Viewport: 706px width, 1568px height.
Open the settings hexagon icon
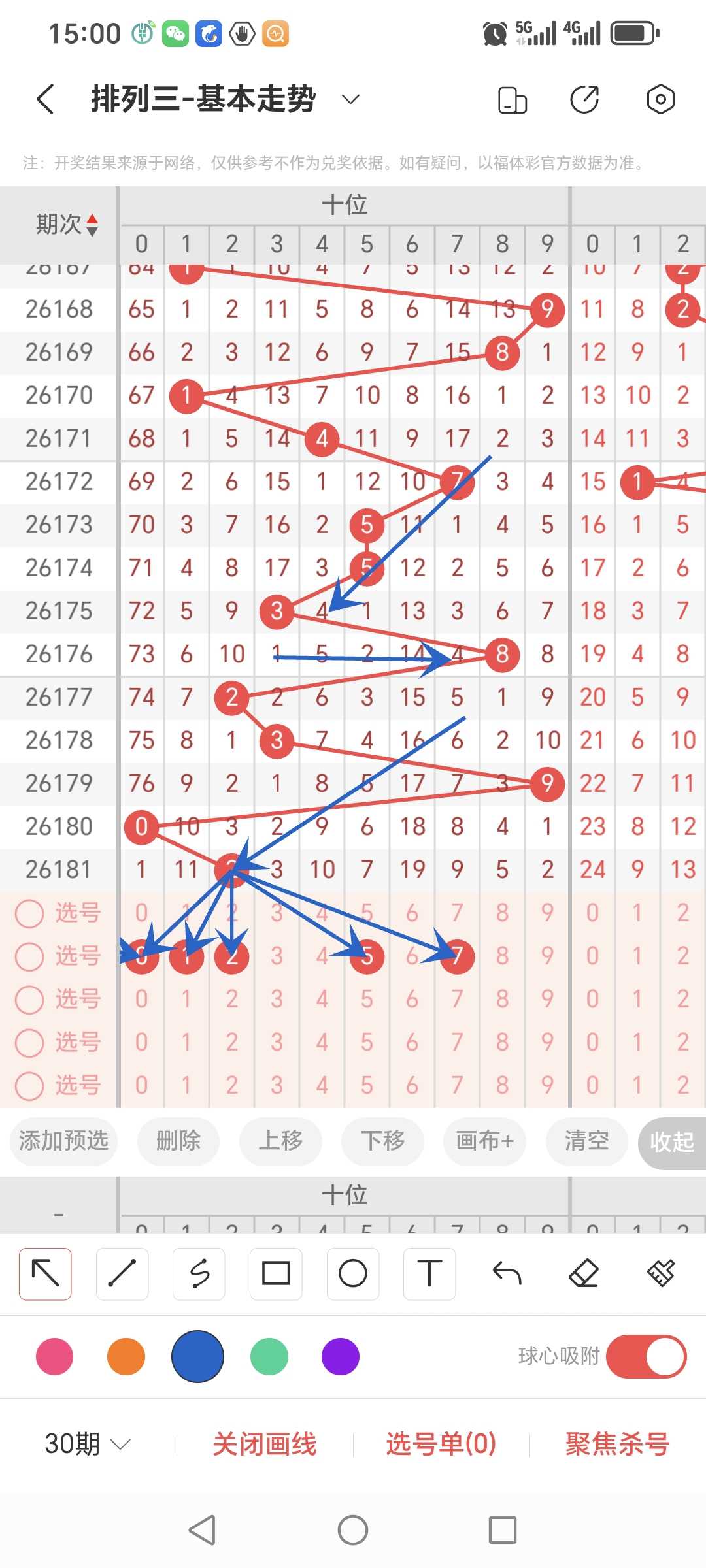tap(660, 99)
